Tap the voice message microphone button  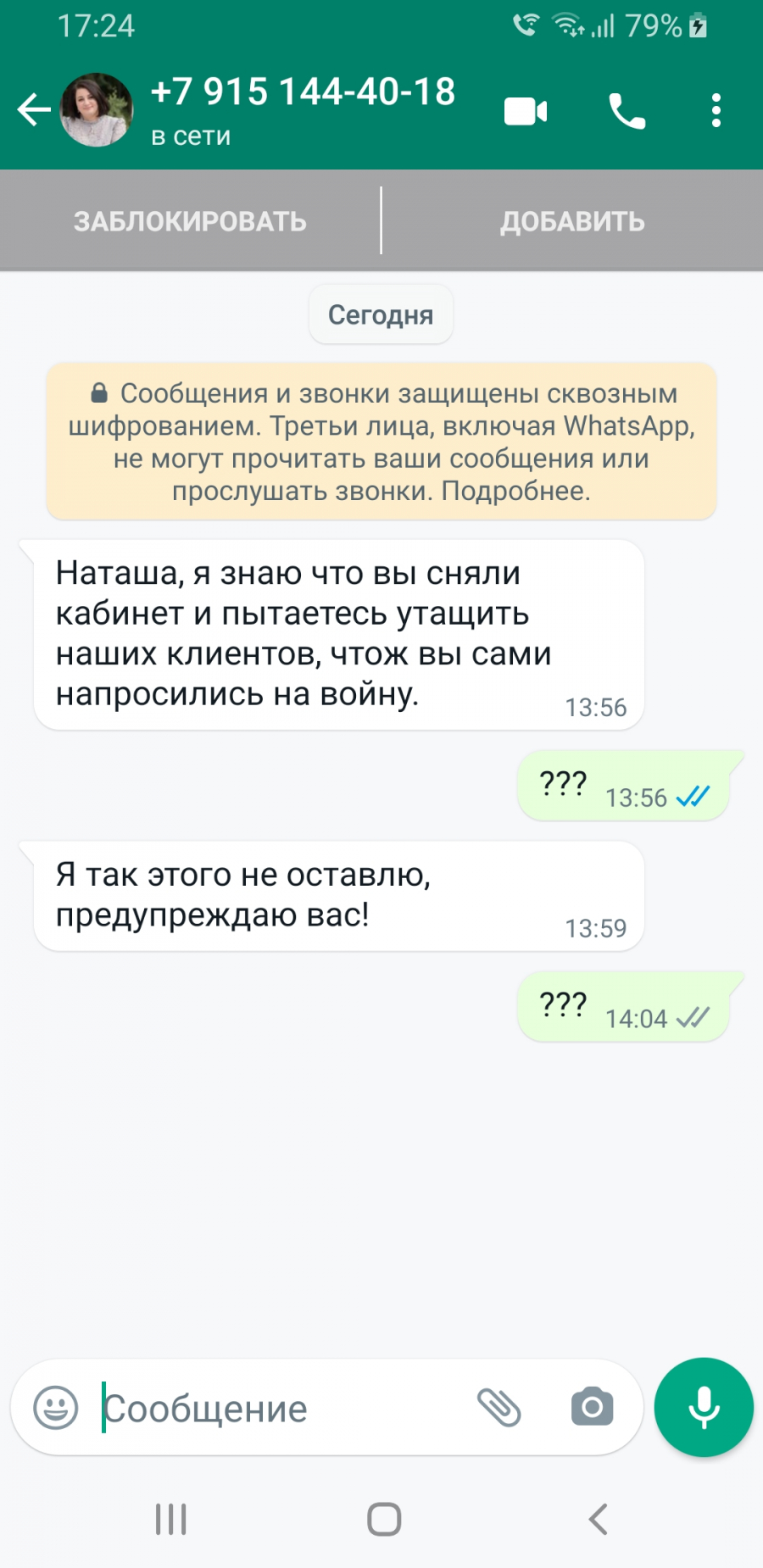(704, 1408)
